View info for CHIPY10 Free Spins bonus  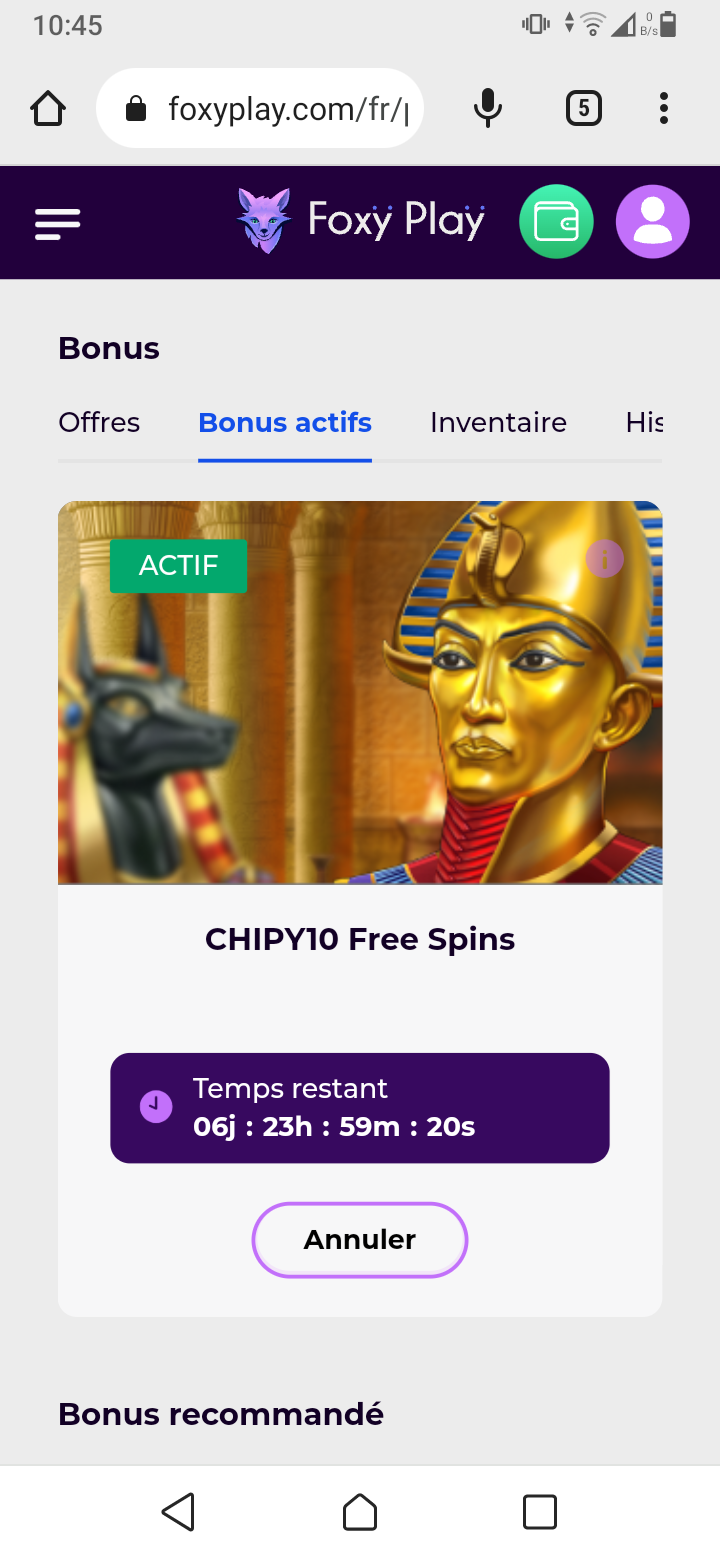[604, 559]
